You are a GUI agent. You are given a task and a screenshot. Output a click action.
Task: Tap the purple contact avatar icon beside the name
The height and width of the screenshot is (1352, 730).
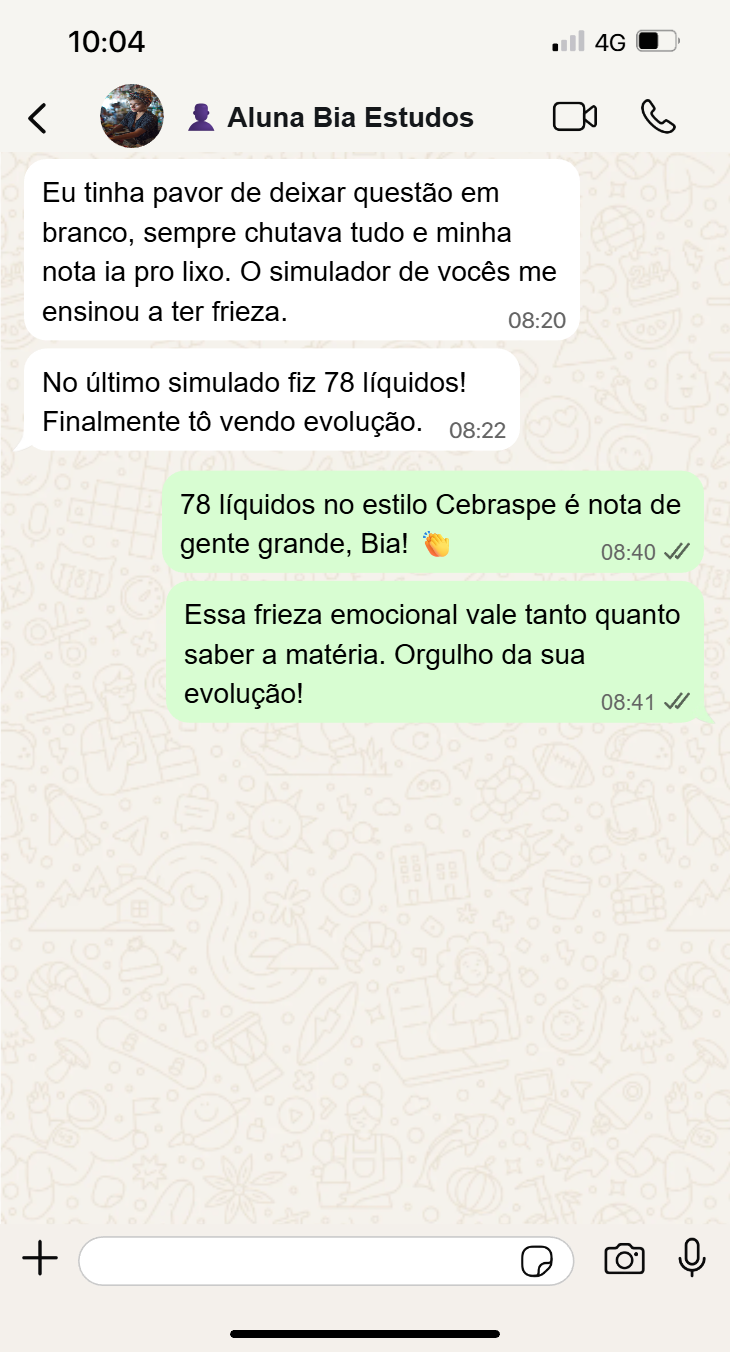point(200,117)
